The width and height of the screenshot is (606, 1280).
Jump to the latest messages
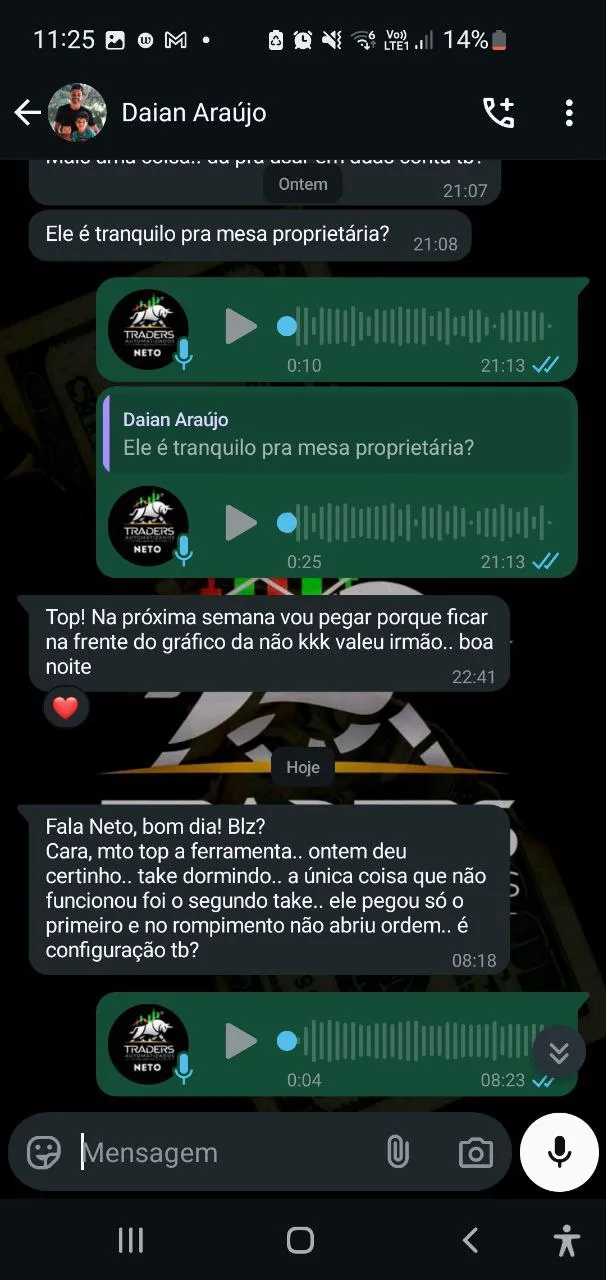558,1051
